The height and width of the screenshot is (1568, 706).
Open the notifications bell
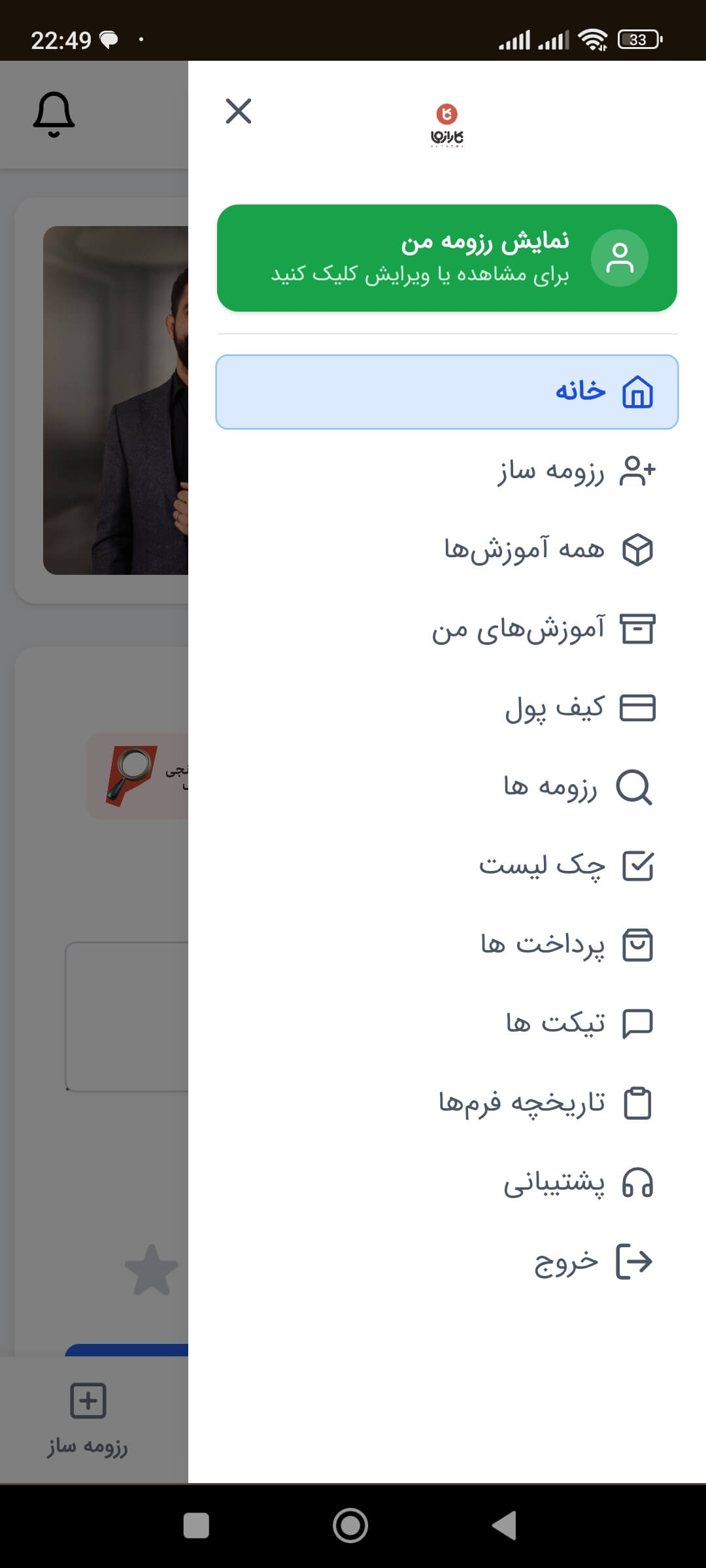54,114
